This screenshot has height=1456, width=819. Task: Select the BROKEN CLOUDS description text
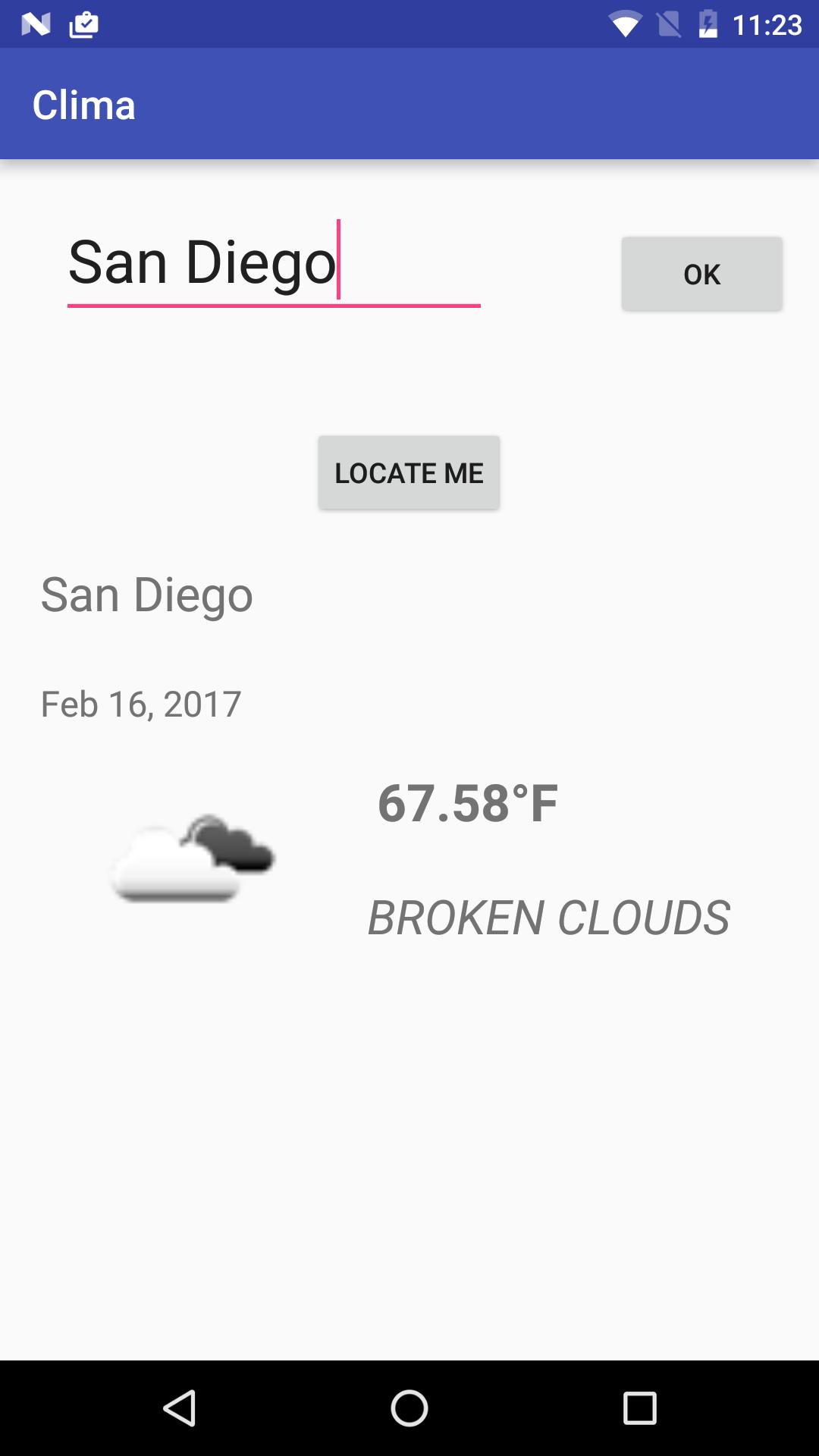click(x=548, y=918)
